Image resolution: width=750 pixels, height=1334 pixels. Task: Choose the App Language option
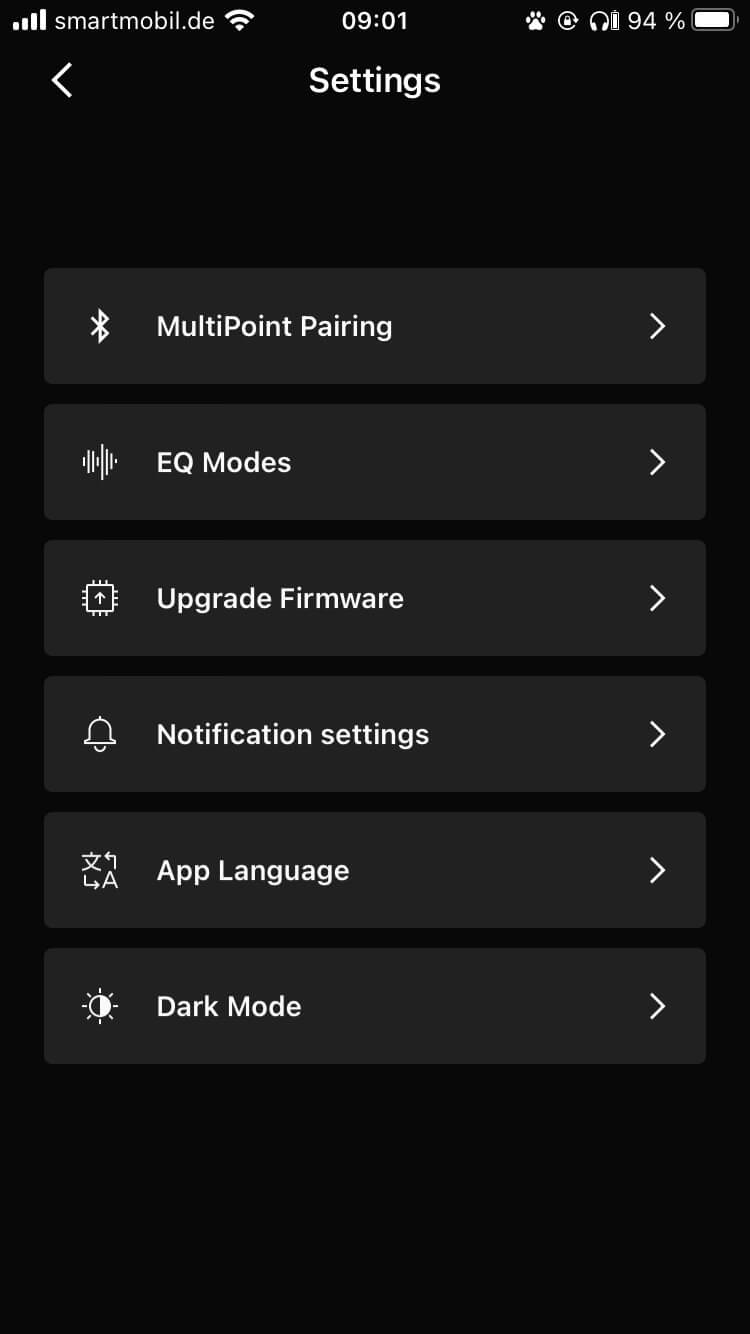[x=374, y=870]
